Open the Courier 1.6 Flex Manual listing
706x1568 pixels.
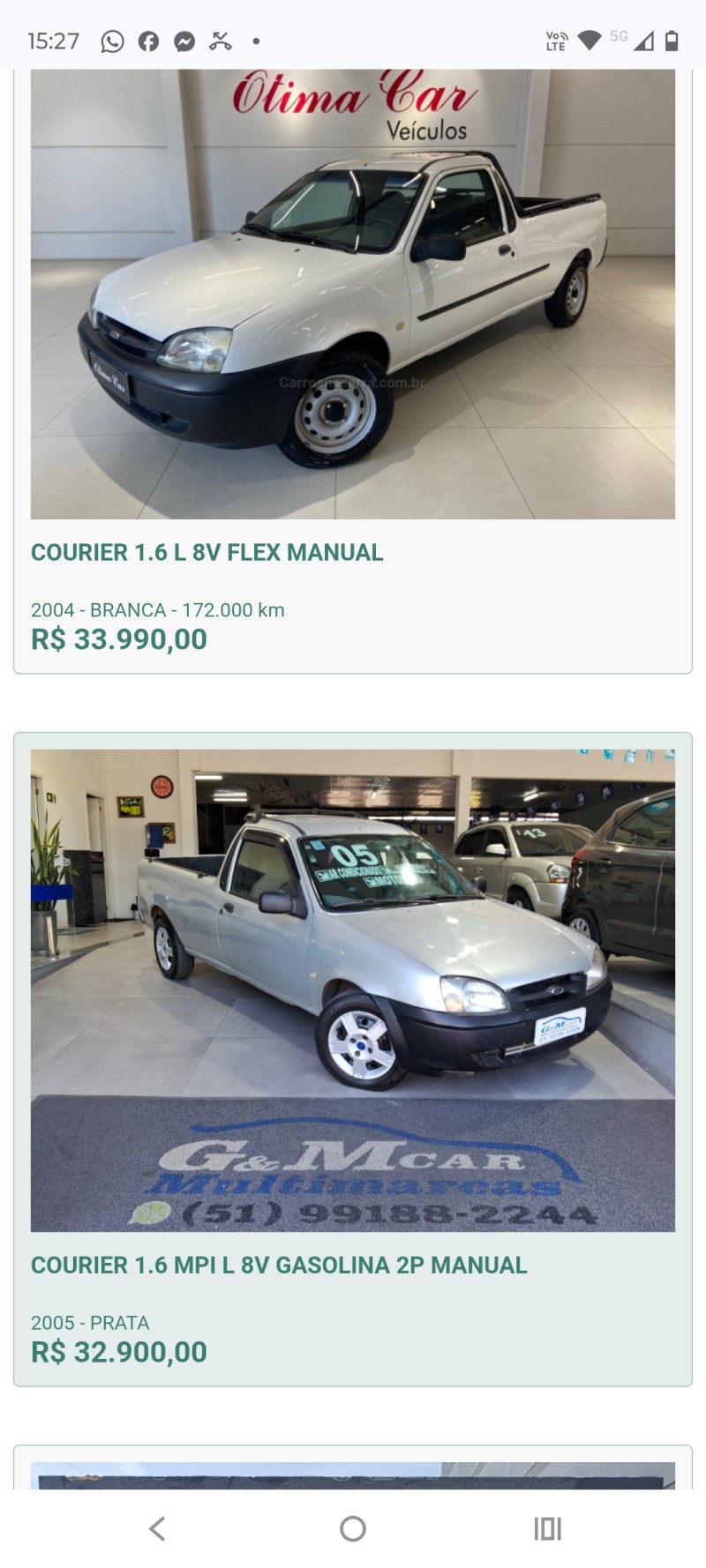click(x=207, y=553)
